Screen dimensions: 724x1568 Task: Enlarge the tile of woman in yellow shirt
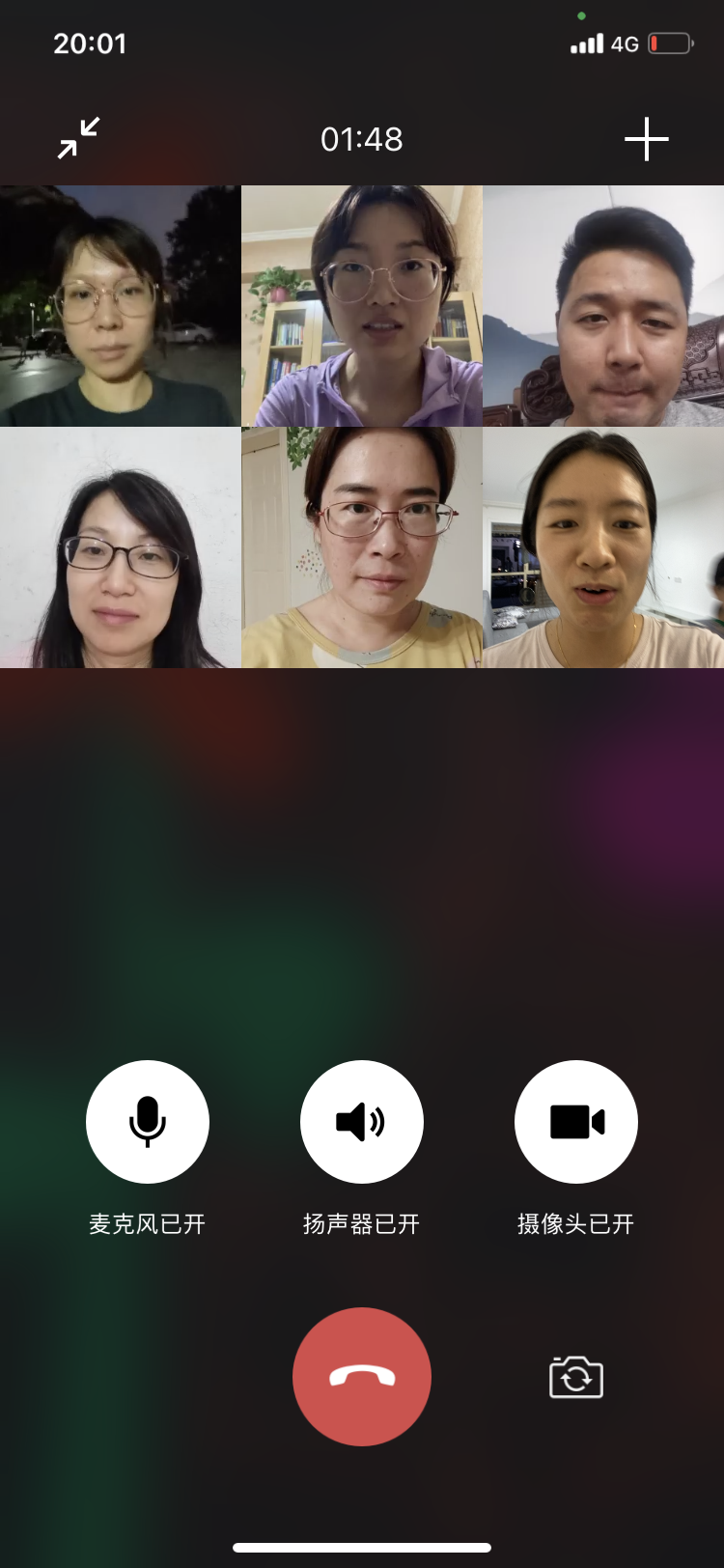click(x=362, y=547)
